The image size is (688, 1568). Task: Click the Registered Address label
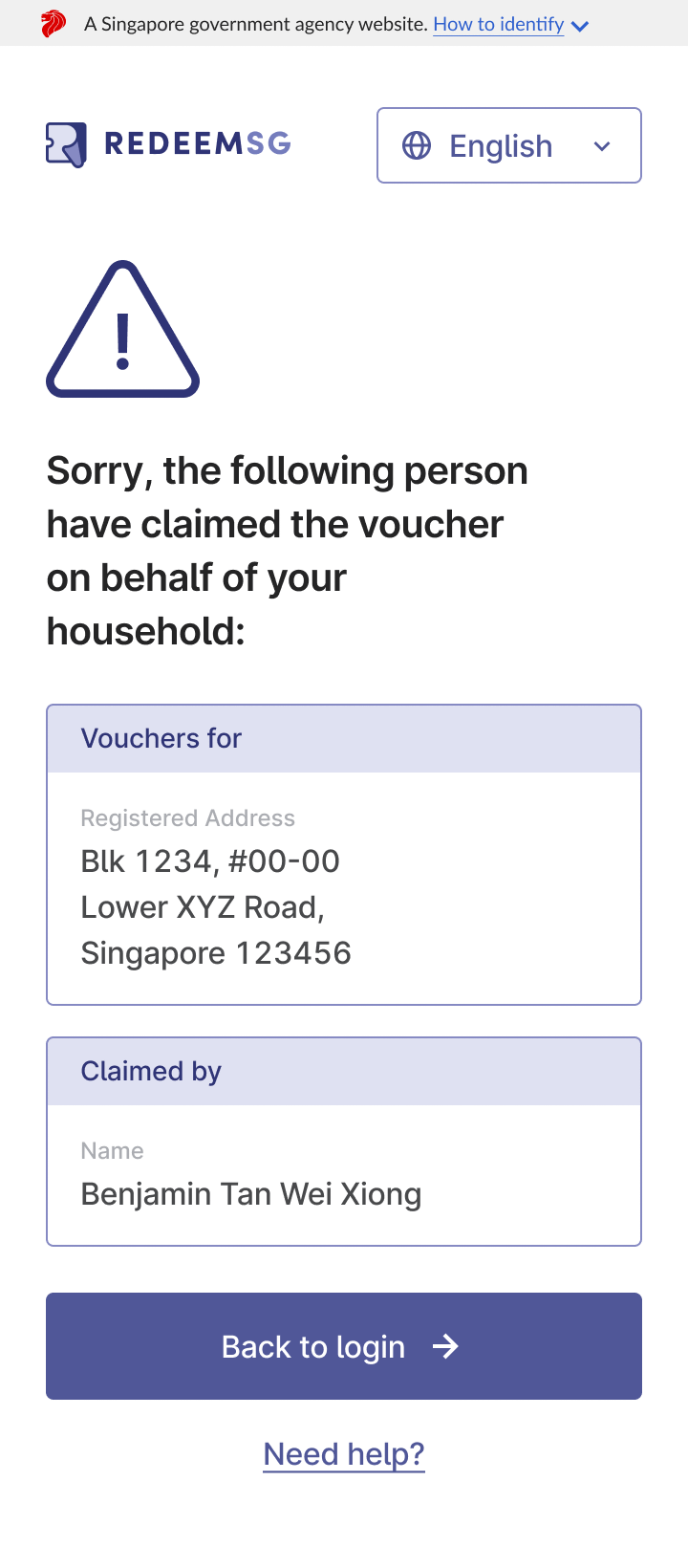[188, 817]
